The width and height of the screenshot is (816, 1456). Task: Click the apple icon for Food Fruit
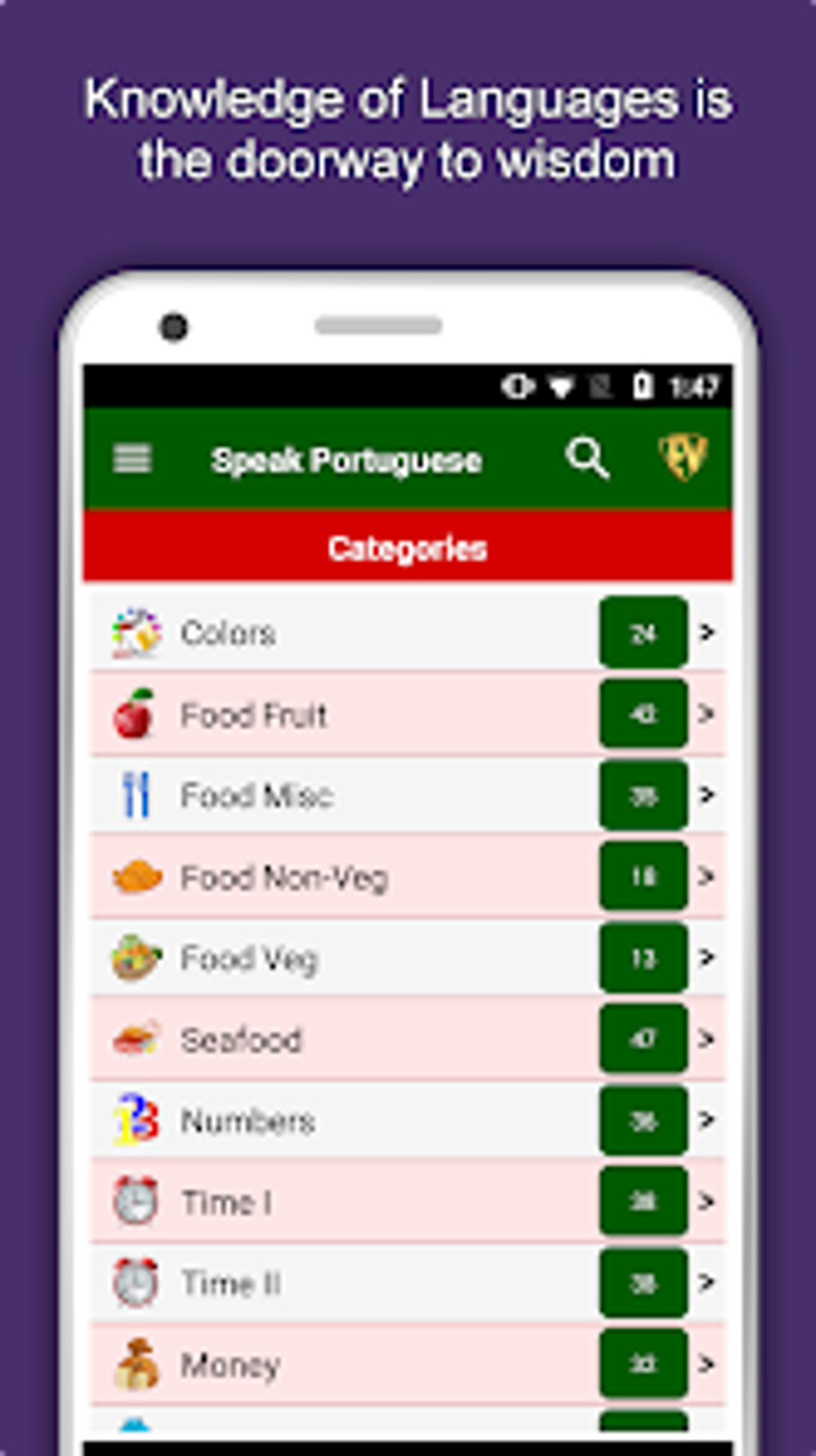click(x=136, y=715)
